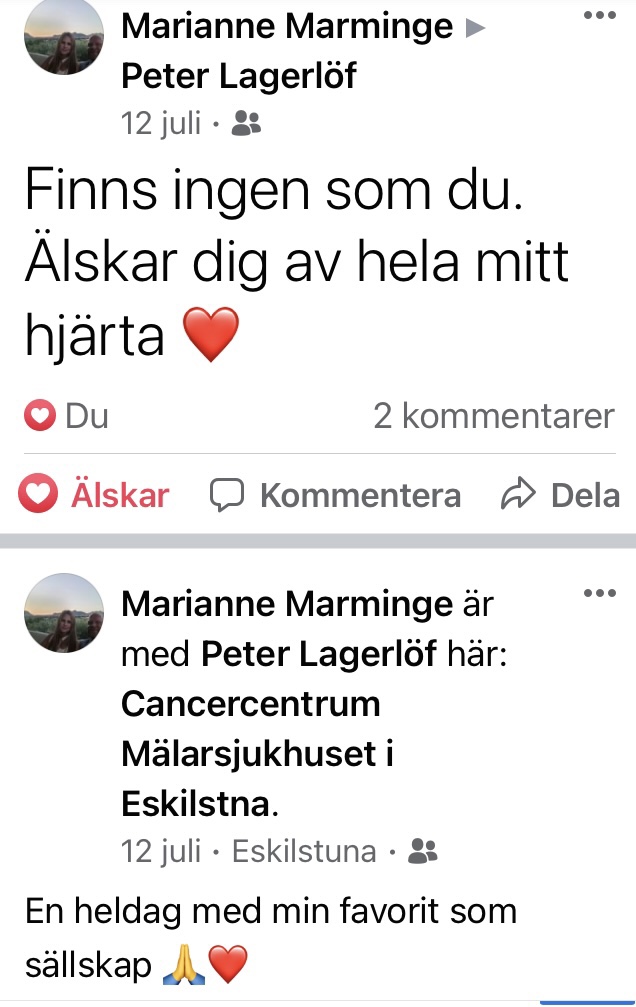Tap the profile picture on the second post
Screen dimensions: 636x1007
[x=64, y=613]
